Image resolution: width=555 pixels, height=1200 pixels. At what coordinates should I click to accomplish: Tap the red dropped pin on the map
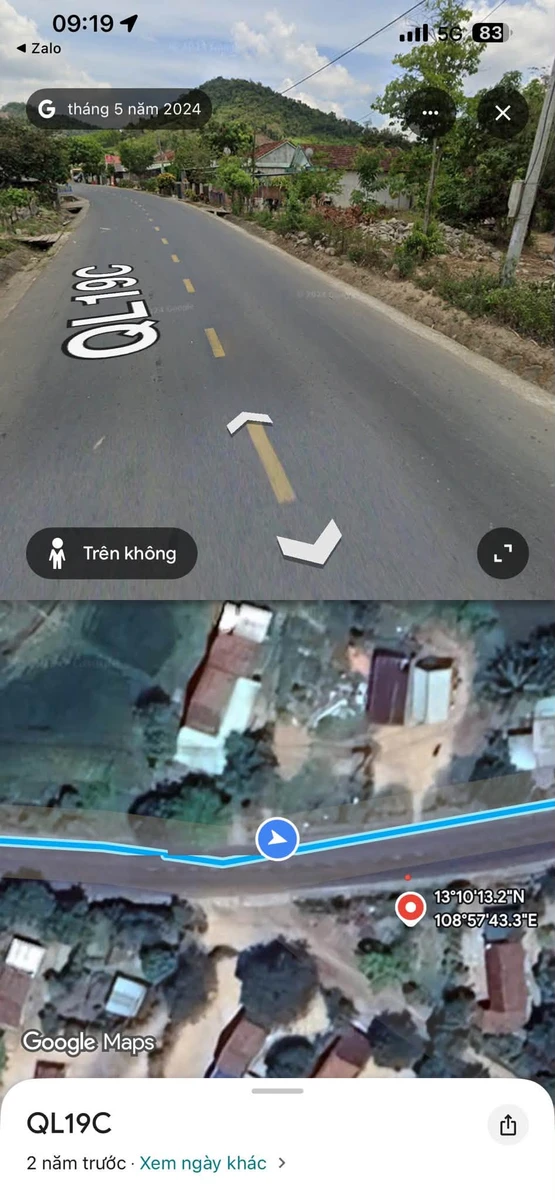(410, 908)
